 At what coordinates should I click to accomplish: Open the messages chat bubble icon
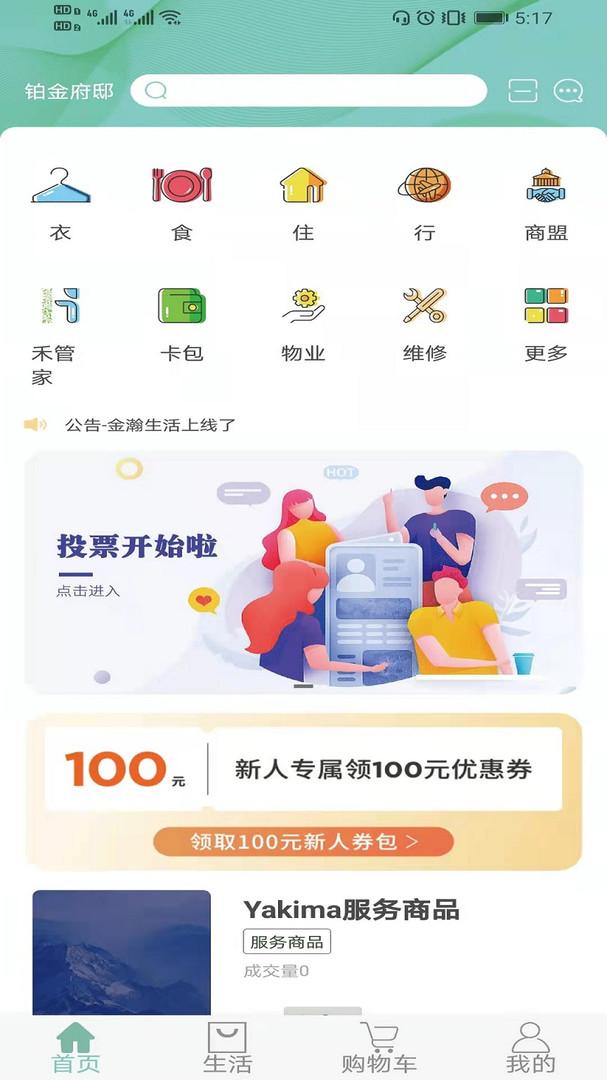tap(568, 91)
